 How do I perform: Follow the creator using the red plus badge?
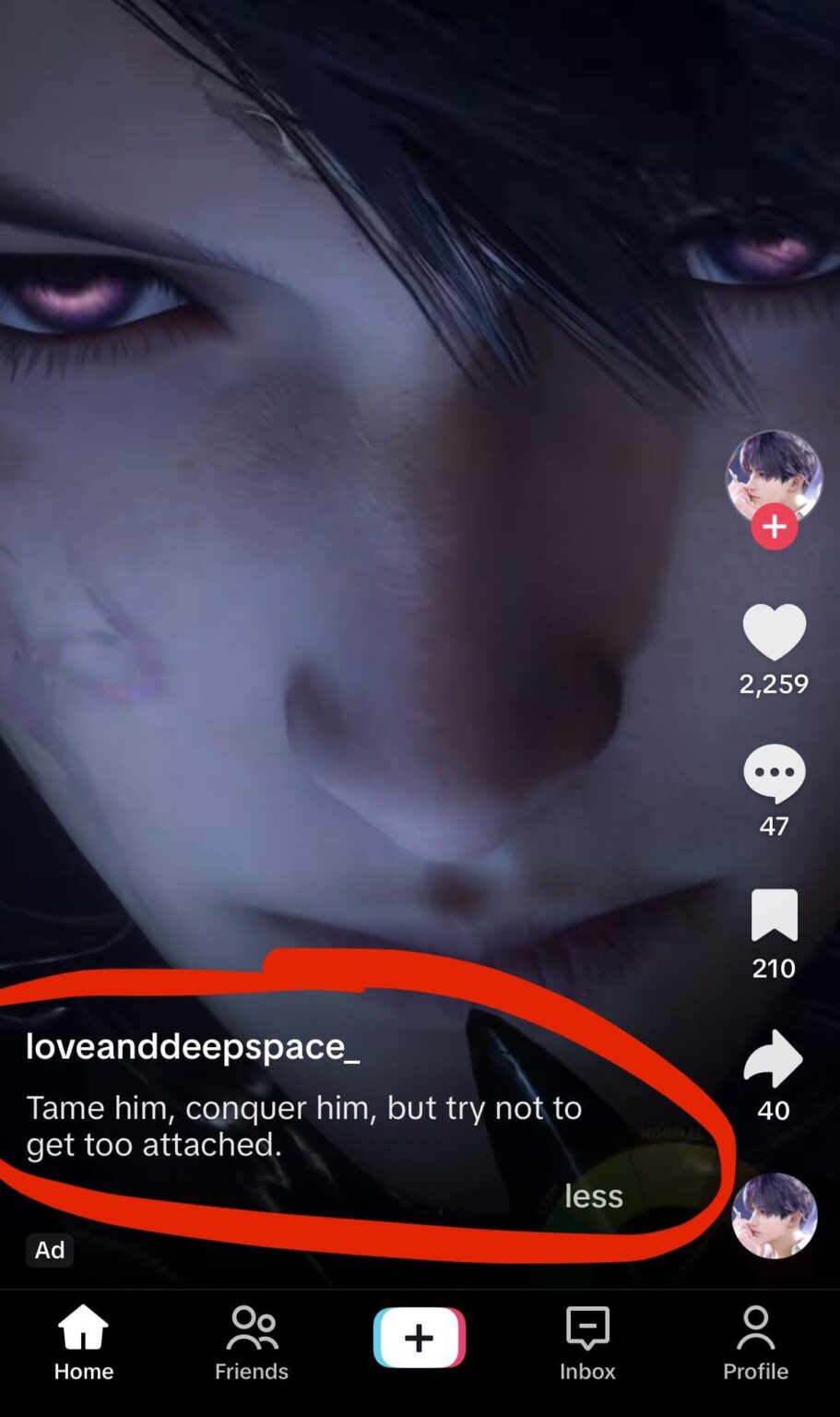774,528
